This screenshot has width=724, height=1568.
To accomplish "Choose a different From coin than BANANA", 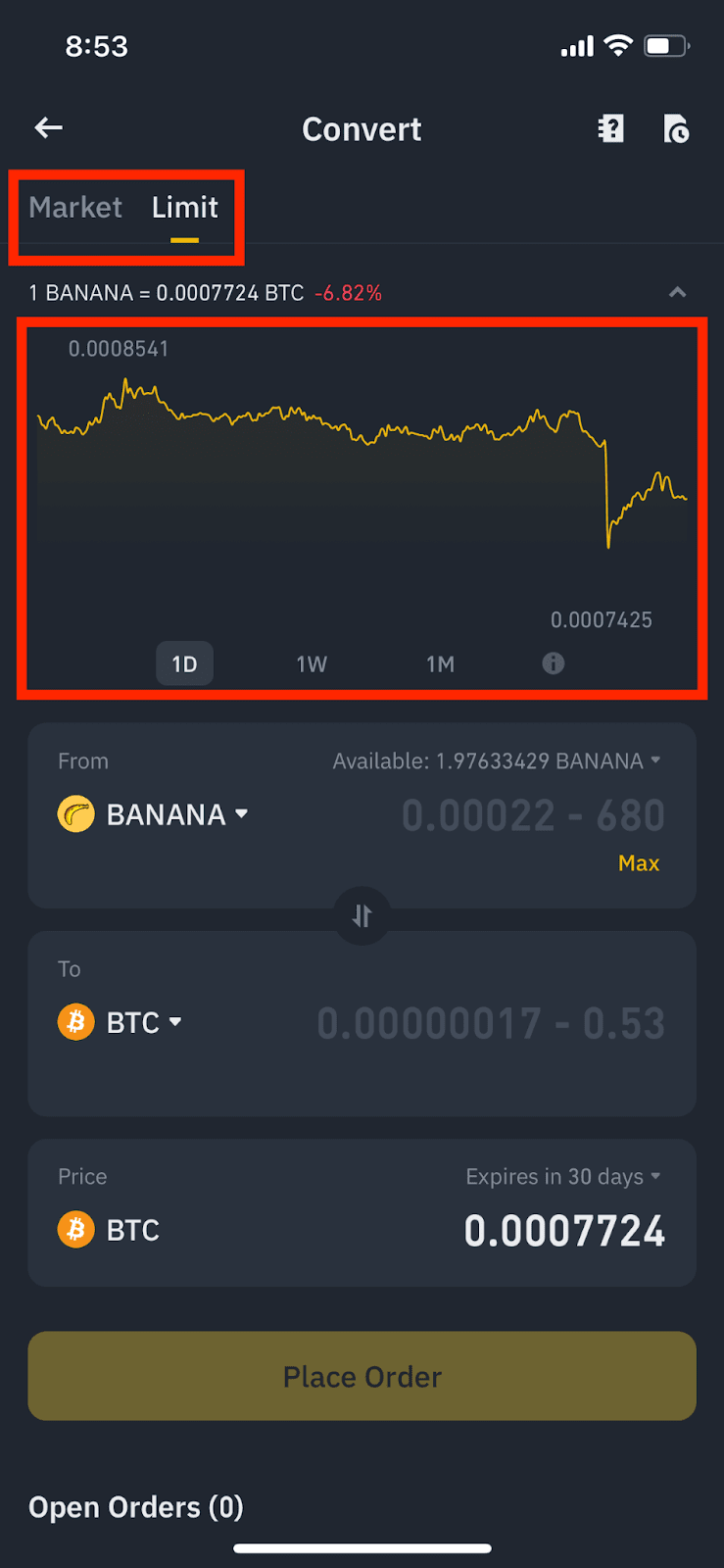I will coord(154,814).
